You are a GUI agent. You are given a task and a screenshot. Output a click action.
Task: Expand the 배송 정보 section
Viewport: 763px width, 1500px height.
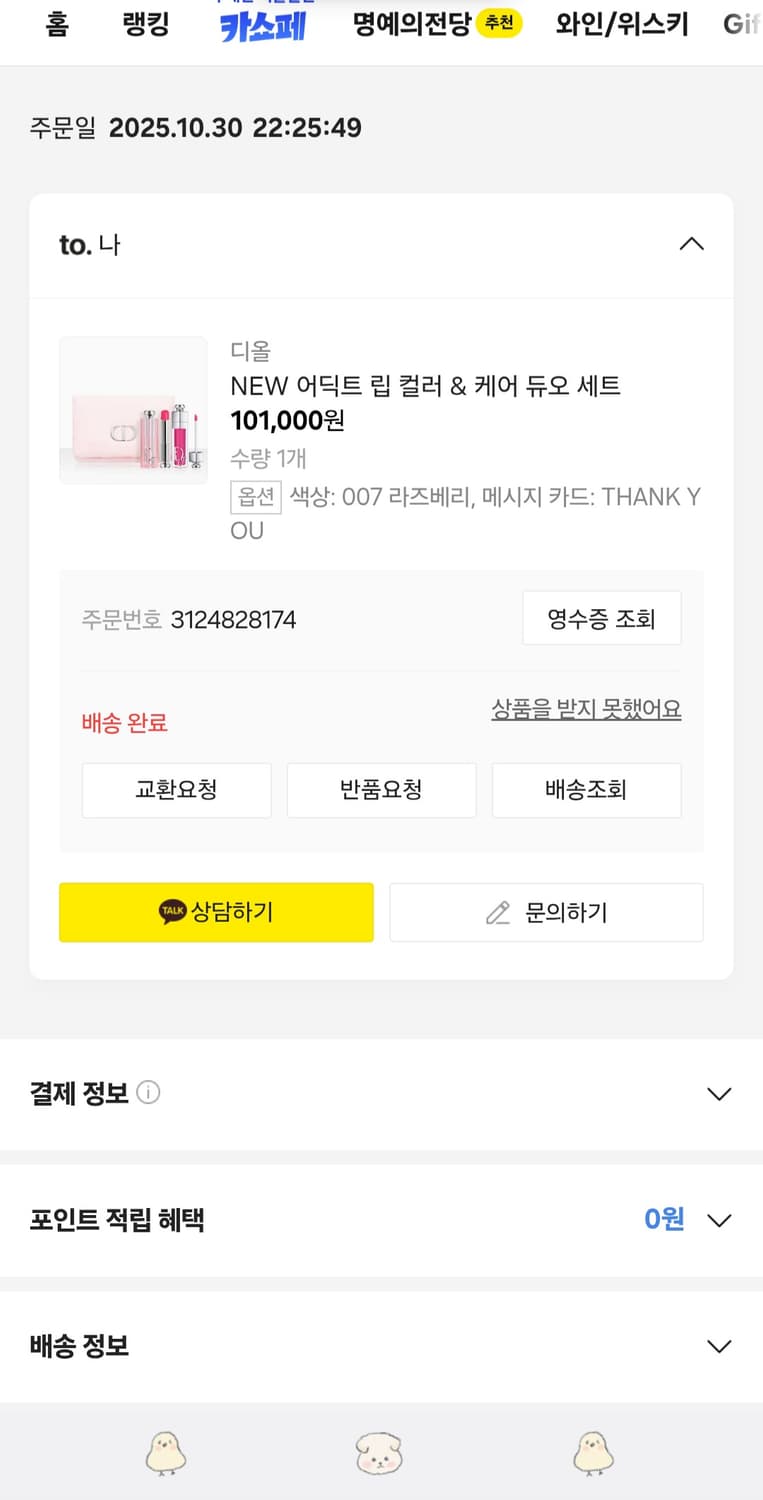(x=719, y=1346)
